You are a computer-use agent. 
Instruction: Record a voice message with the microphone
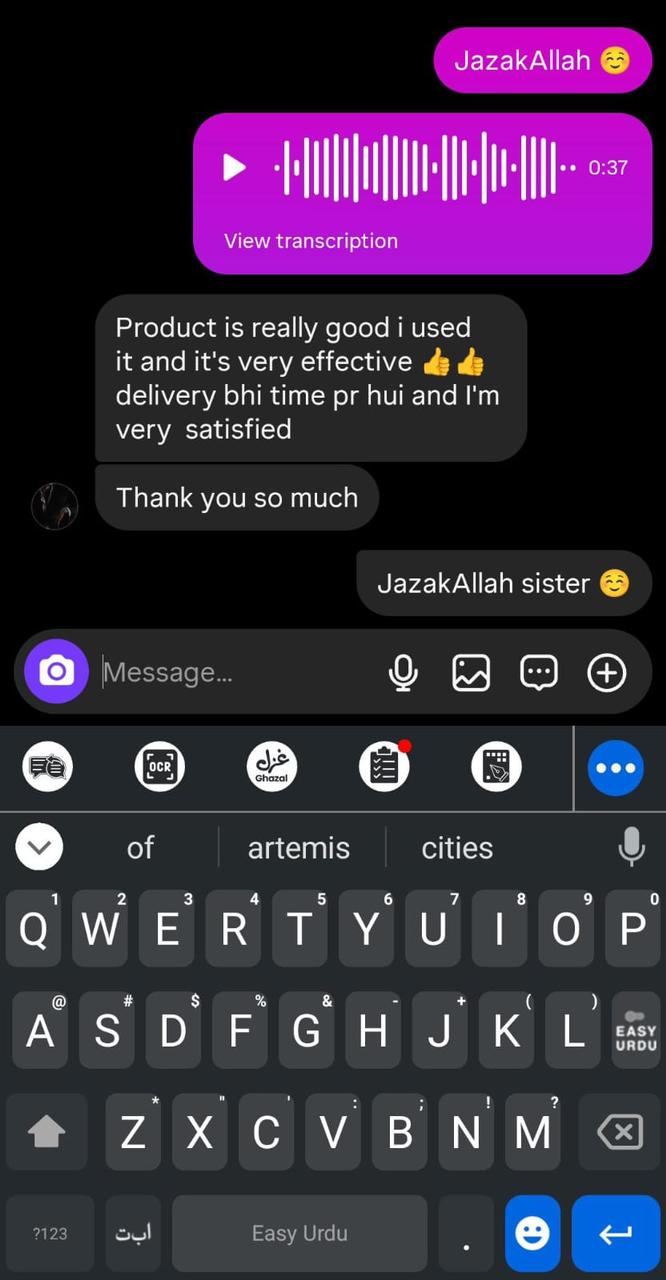(403, 673)
